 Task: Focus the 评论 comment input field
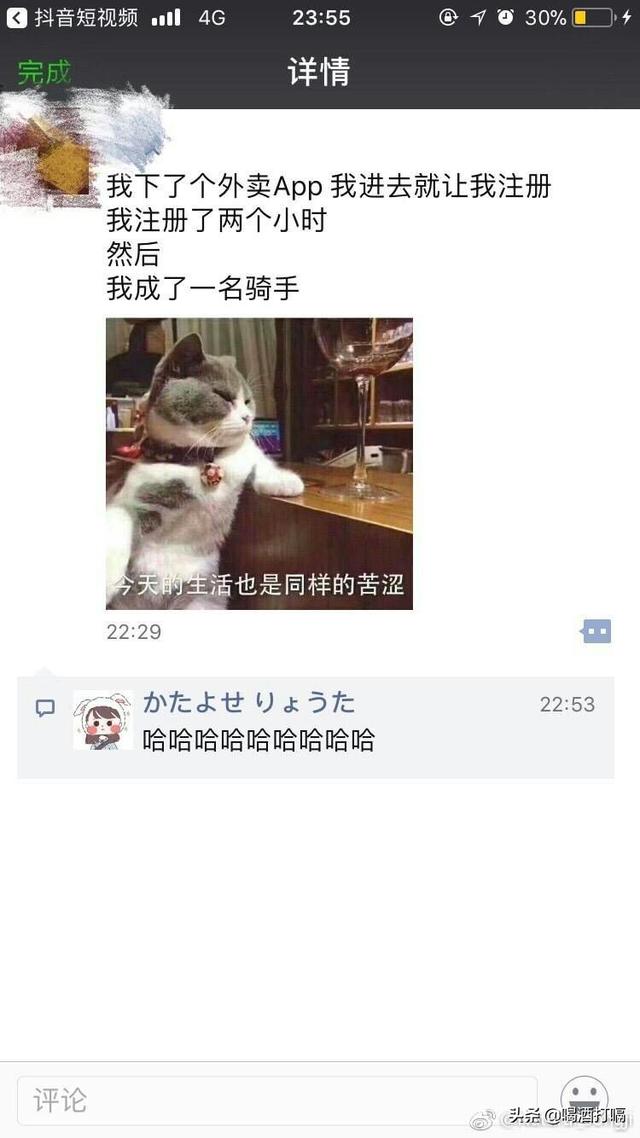[x=277, y=1101]
